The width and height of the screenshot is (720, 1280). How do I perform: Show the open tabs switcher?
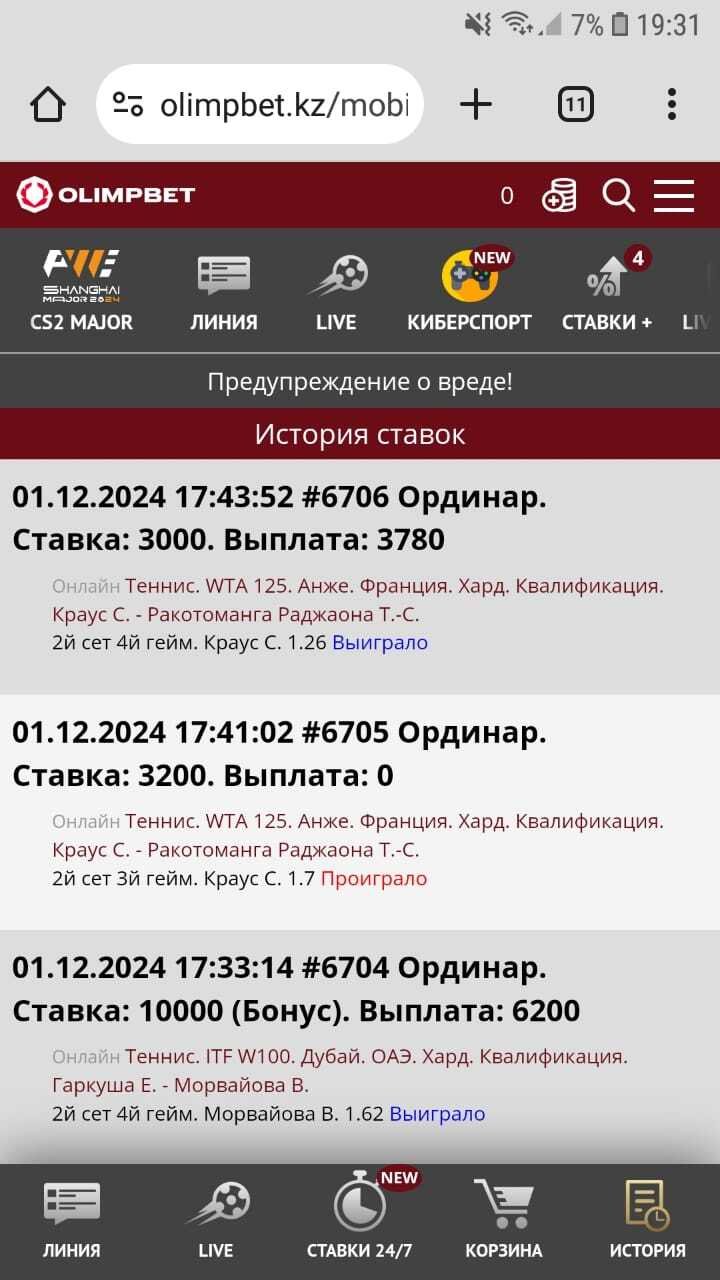(x=575, y=104)
